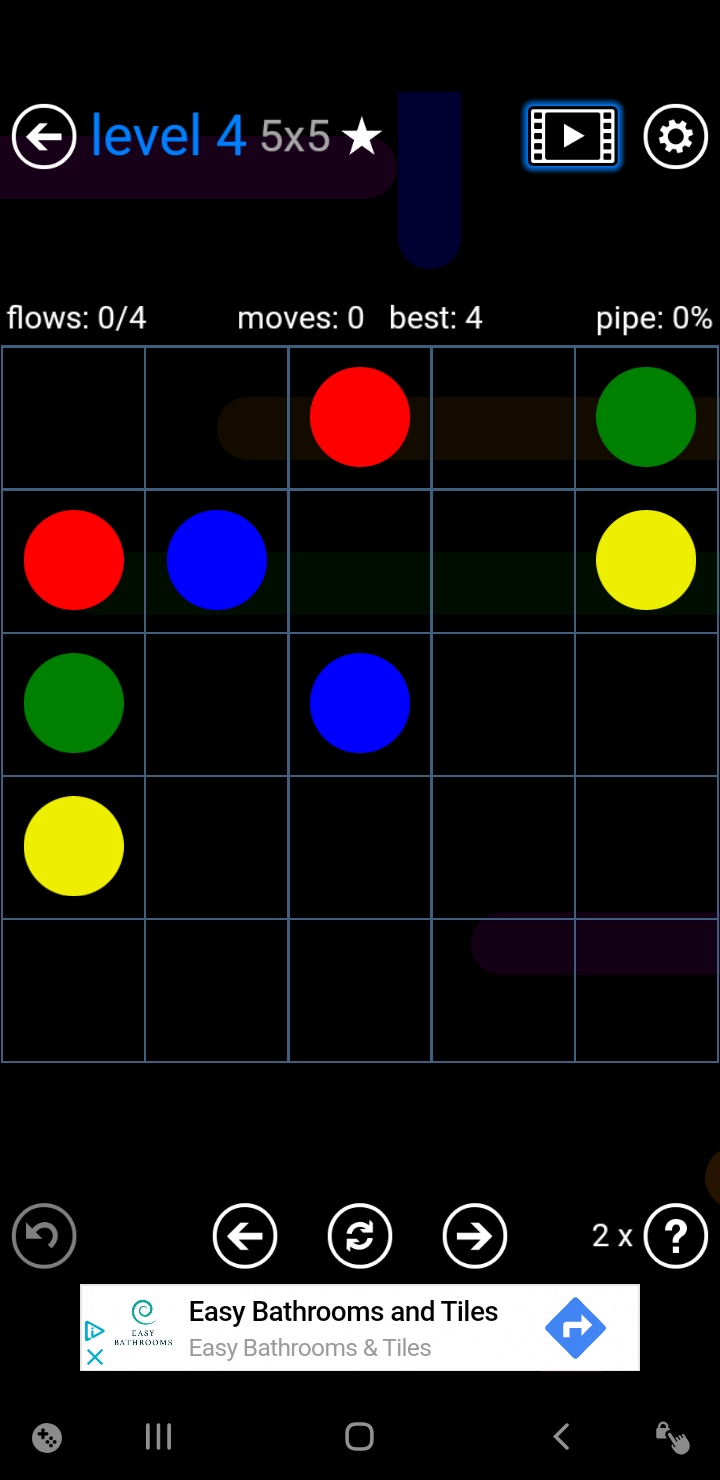The height and width of the screenshot is (1480, 720).
Task: Open the recent apps view
Action: point(159,1437)
